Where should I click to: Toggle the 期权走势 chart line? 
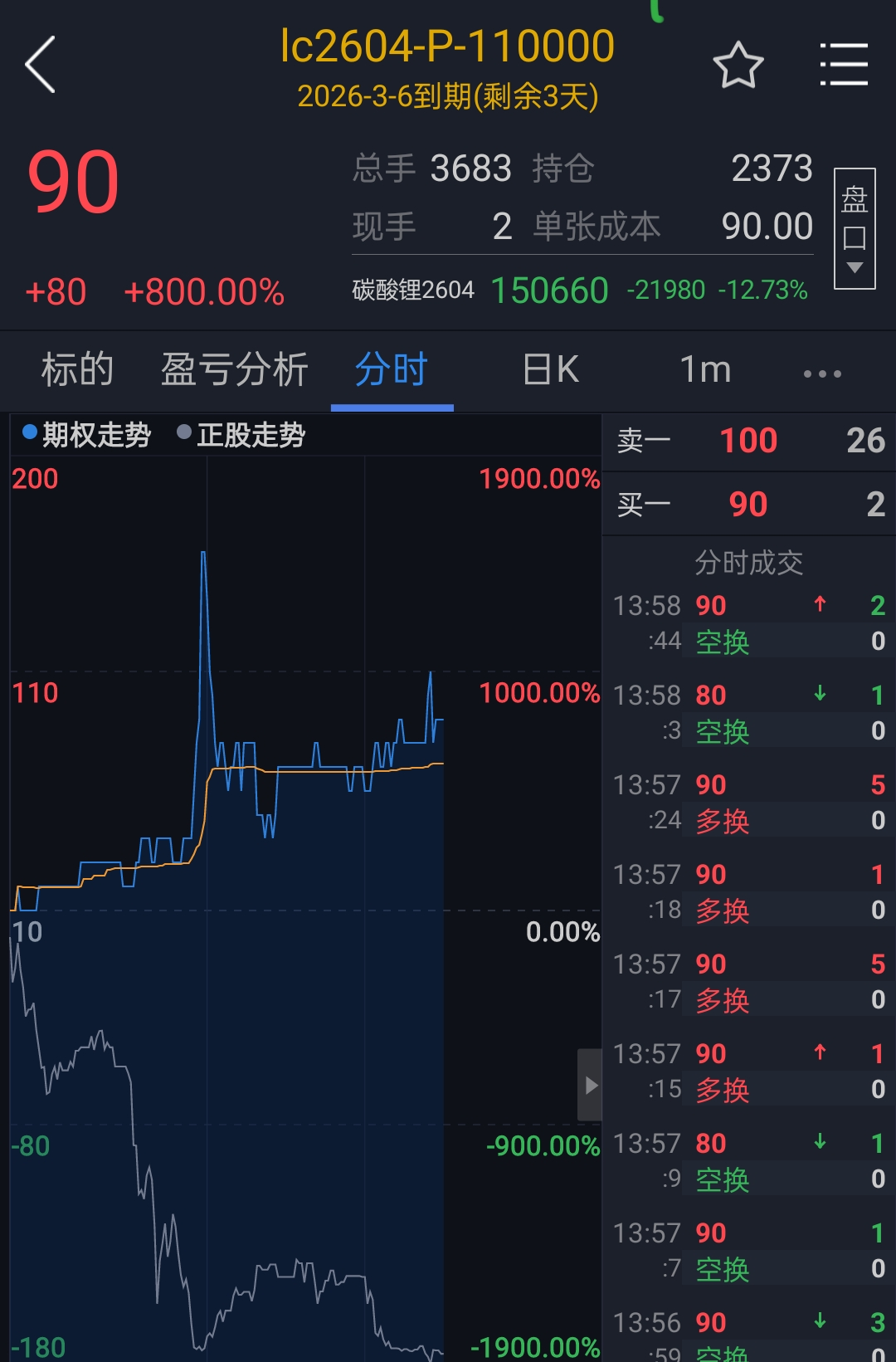click(x=87, y=434)
